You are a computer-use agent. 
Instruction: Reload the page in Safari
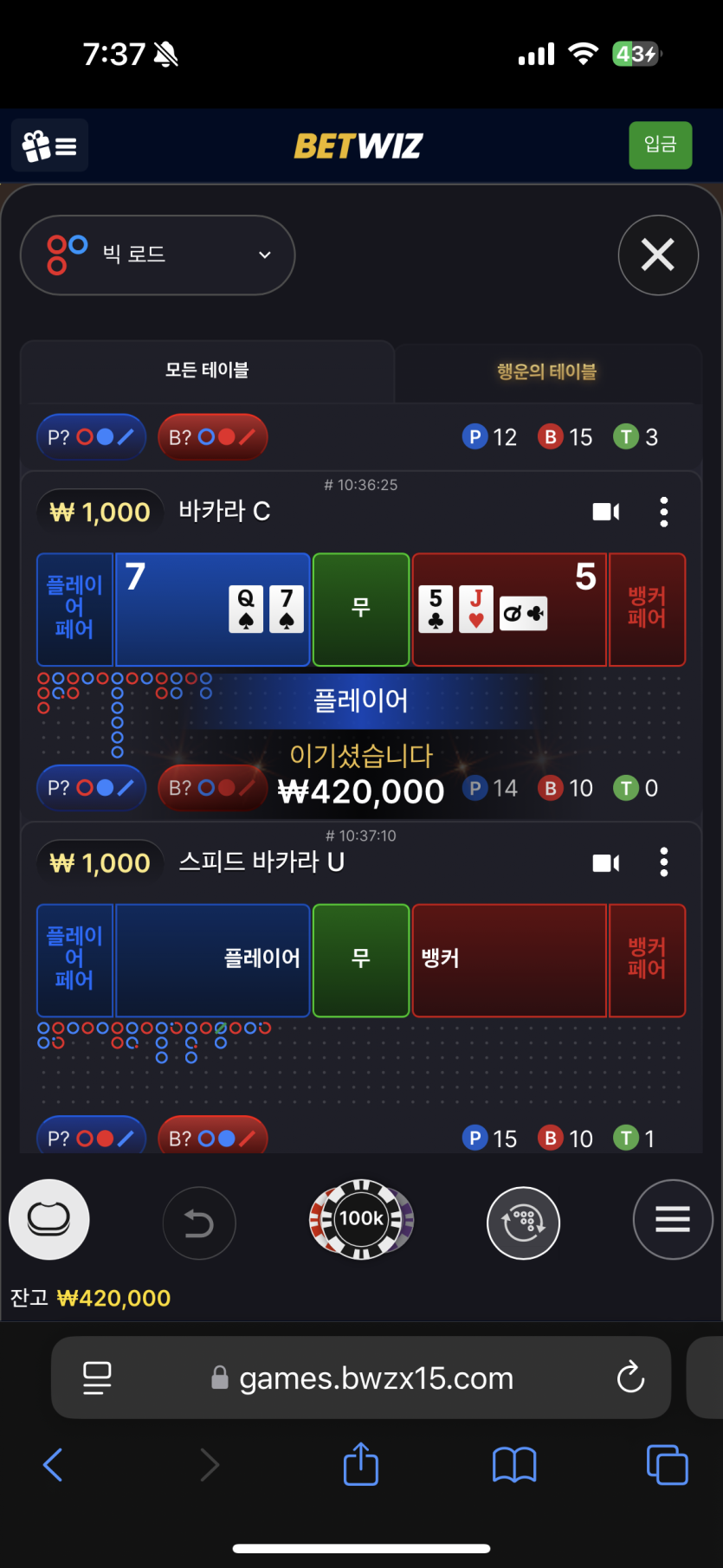(x=630, y=1377)
